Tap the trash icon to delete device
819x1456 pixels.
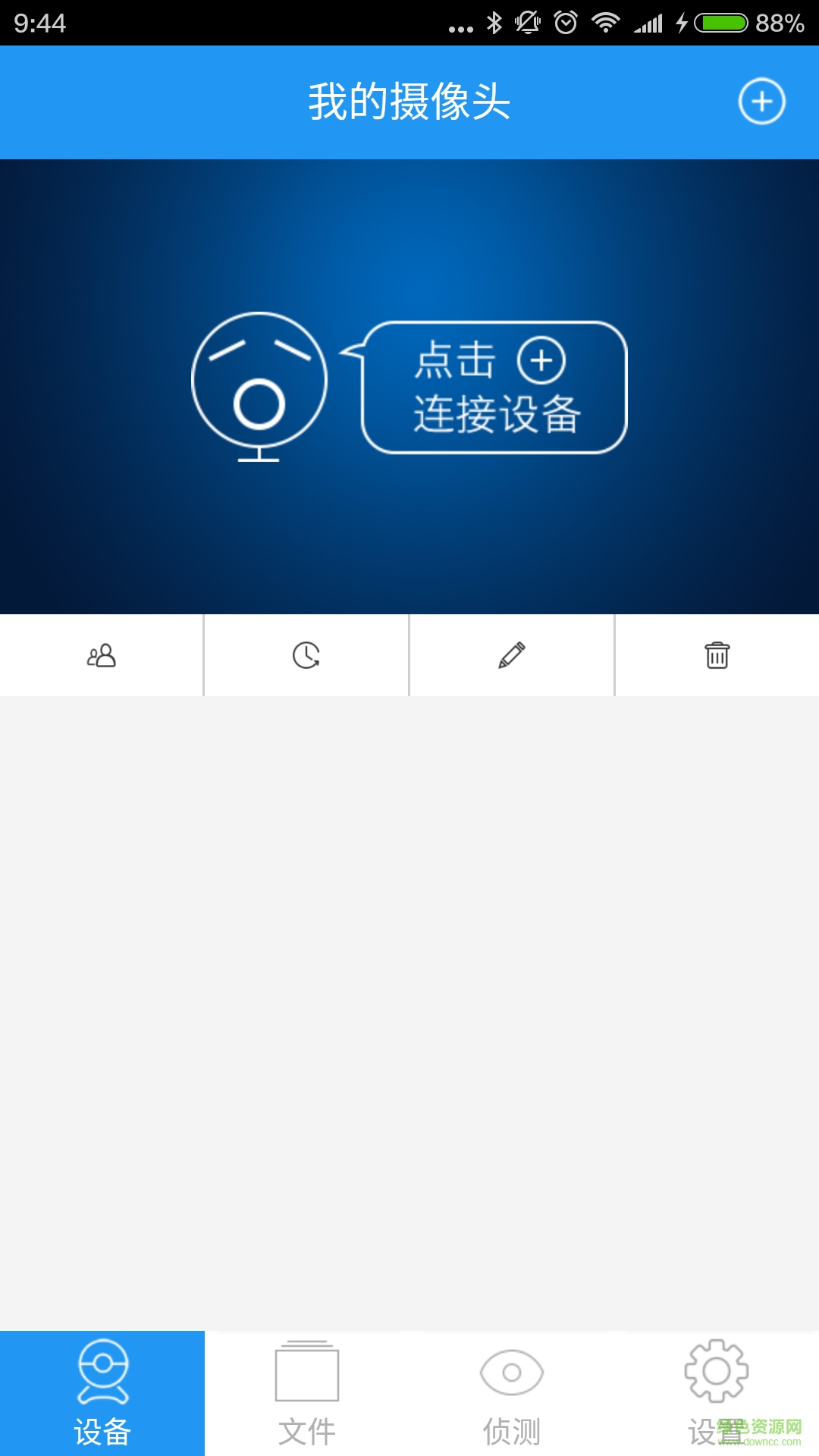pos(717,655)
